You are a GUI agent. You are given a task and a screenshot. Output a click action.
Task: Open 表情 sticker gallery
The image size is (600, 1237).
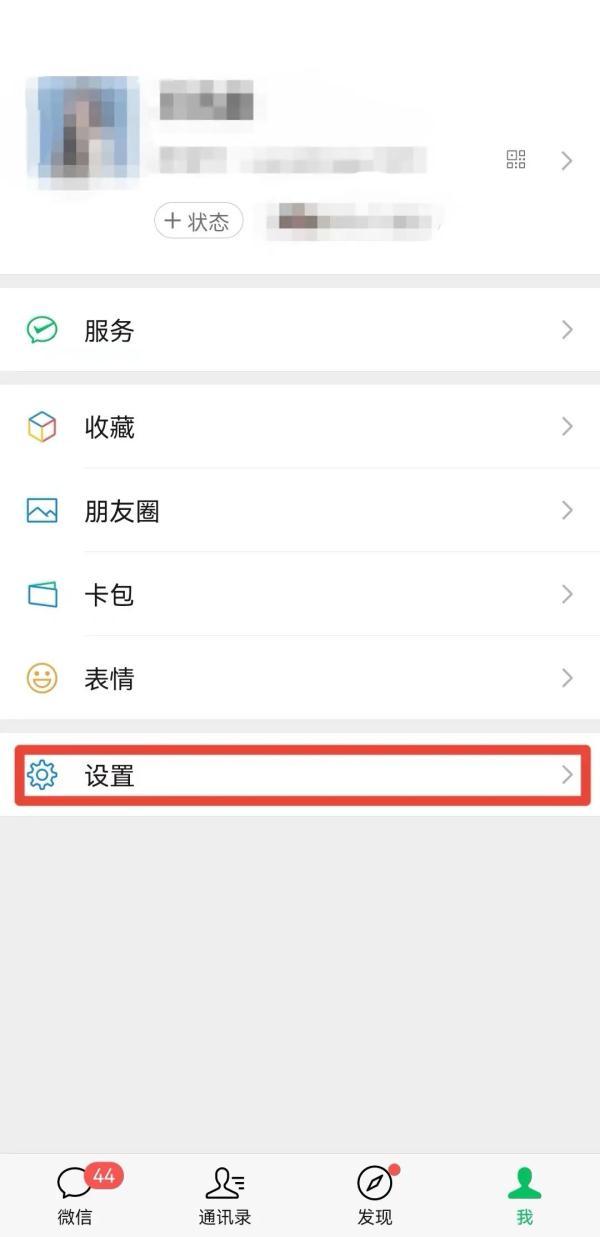tap(300, 679)
